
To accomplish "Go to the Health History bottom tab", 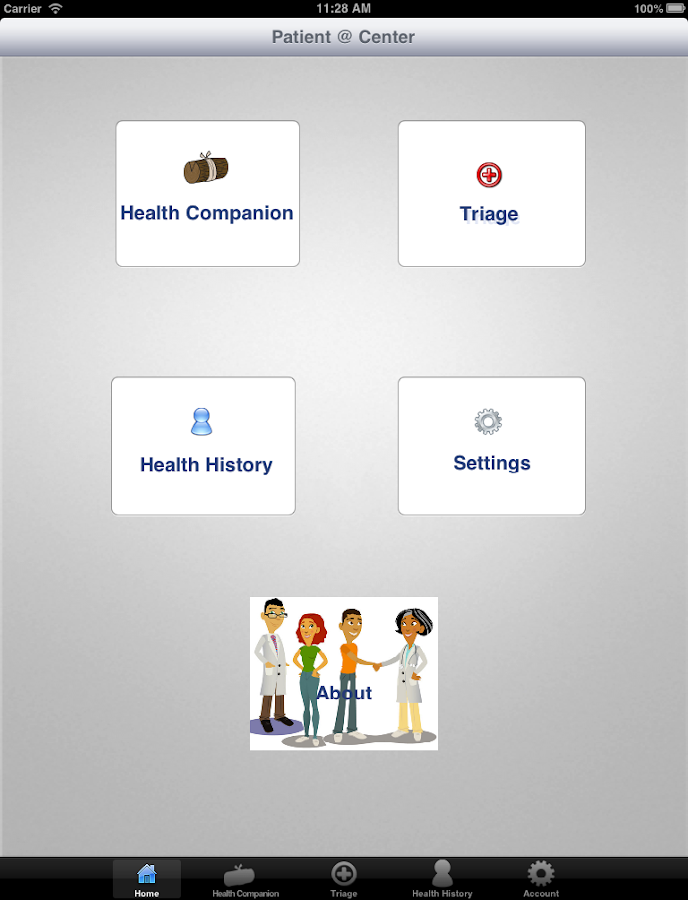I will [x=442, y=879].
